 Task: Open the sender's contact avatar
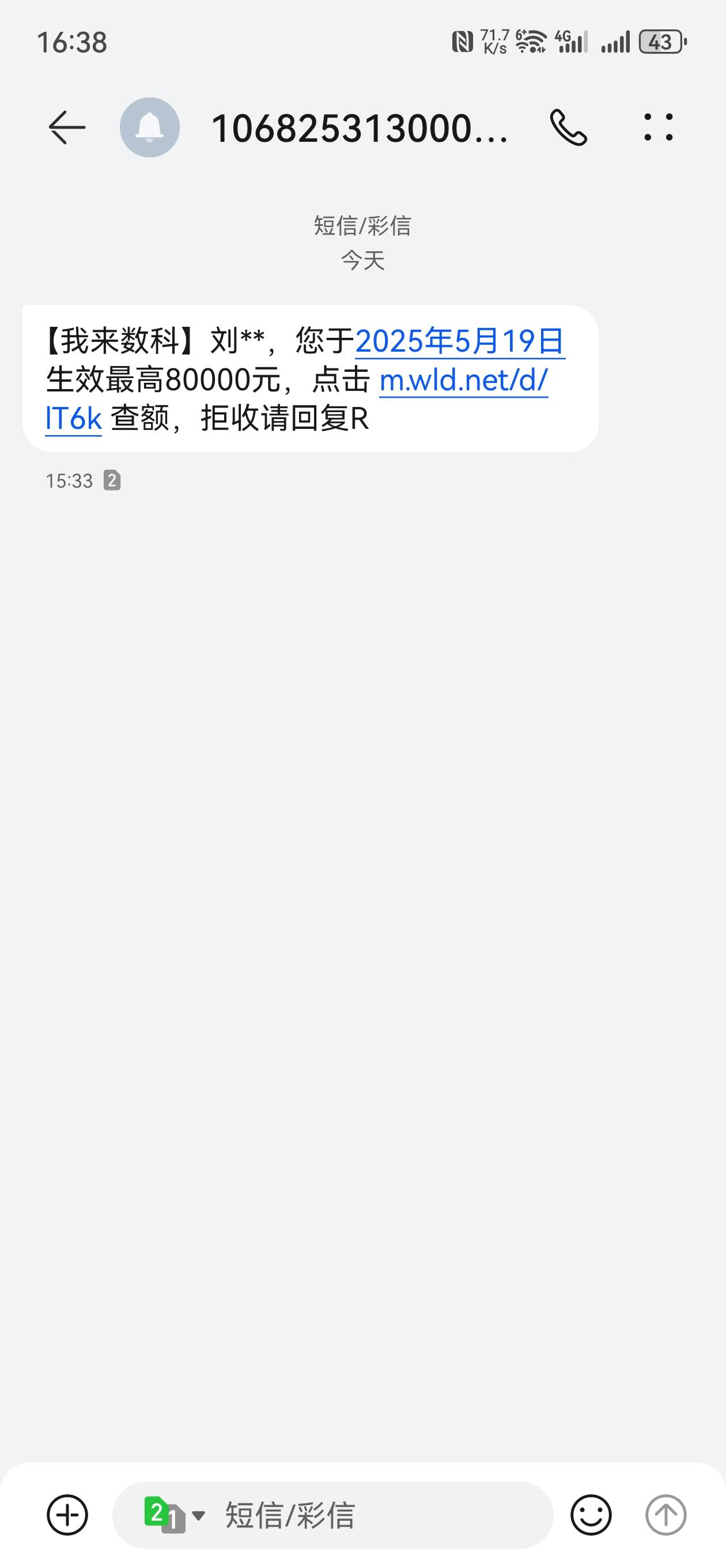tap(150, 128)
